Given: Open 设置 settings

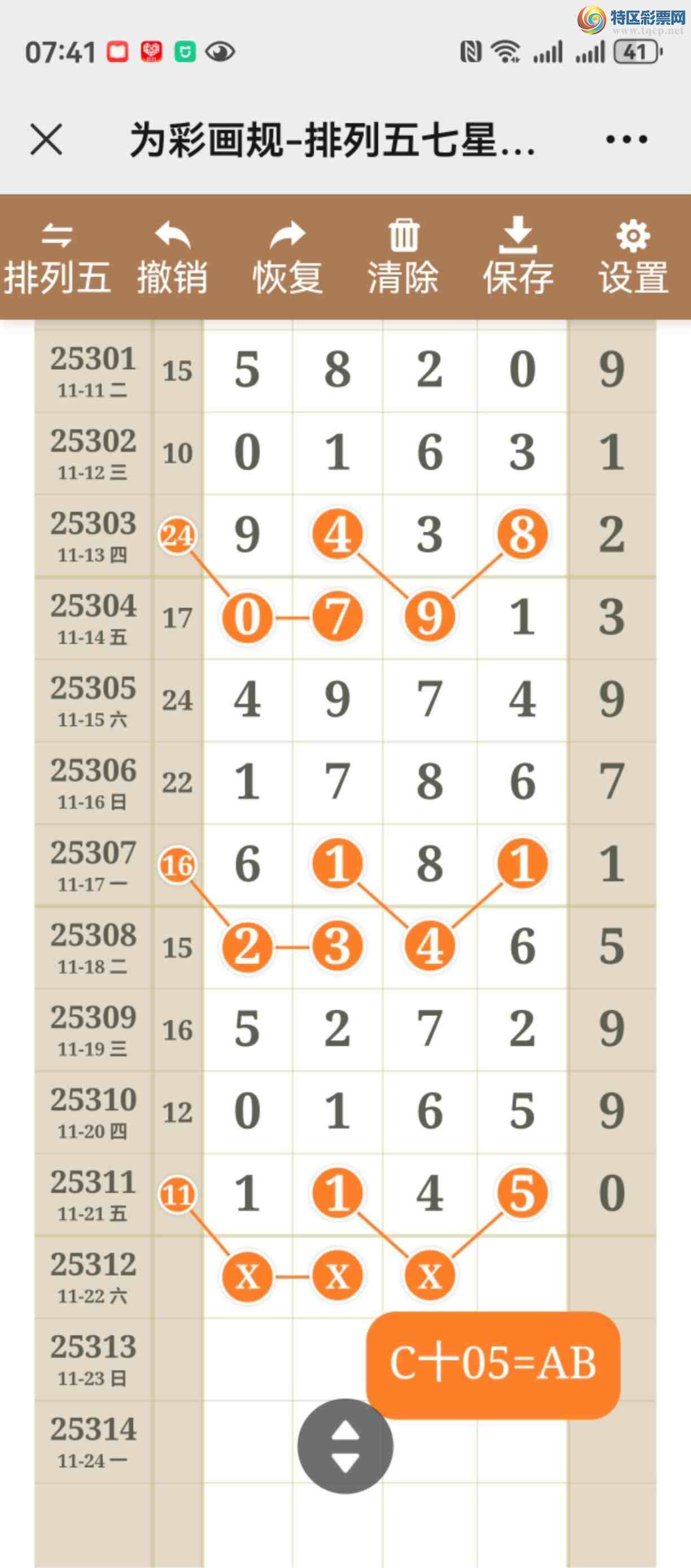Looking at the screenshot, I should 634,258.
